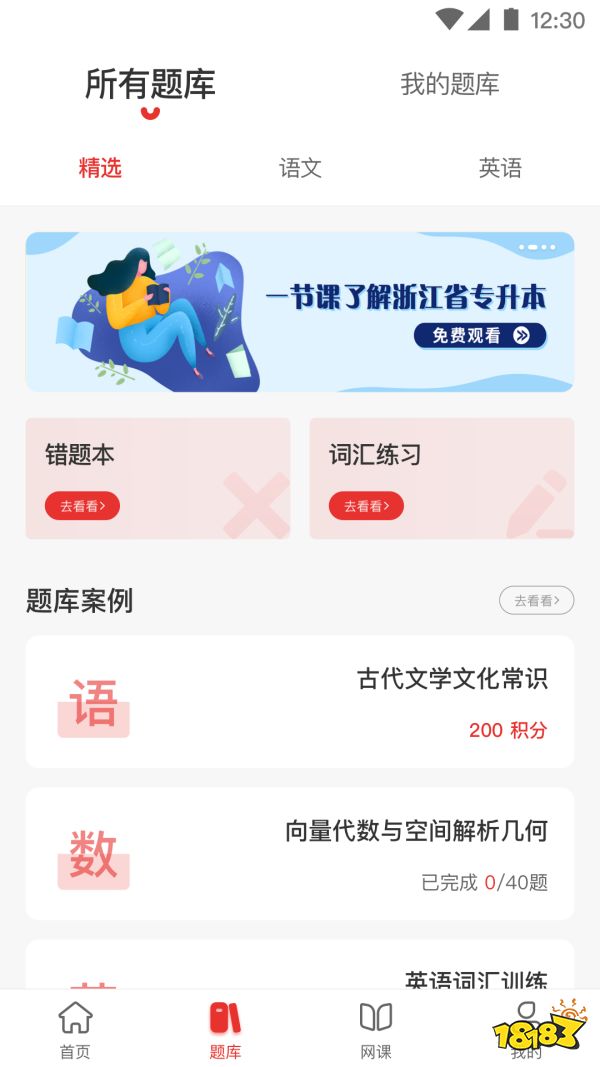Open 古代文学文化常识 question bank
Image resolution: width=600 pixels, height=1067 pixels.
click(x=300, y=702)
